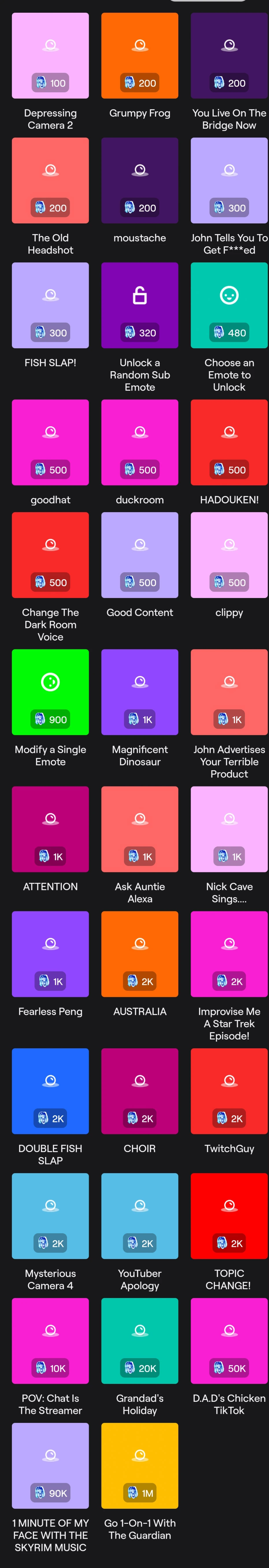Image resolution: width=269 pixels, height=1568 pixels.
Task: Redeem FISH SLAP! for 300 points
Action: click(x=51, y=306)
